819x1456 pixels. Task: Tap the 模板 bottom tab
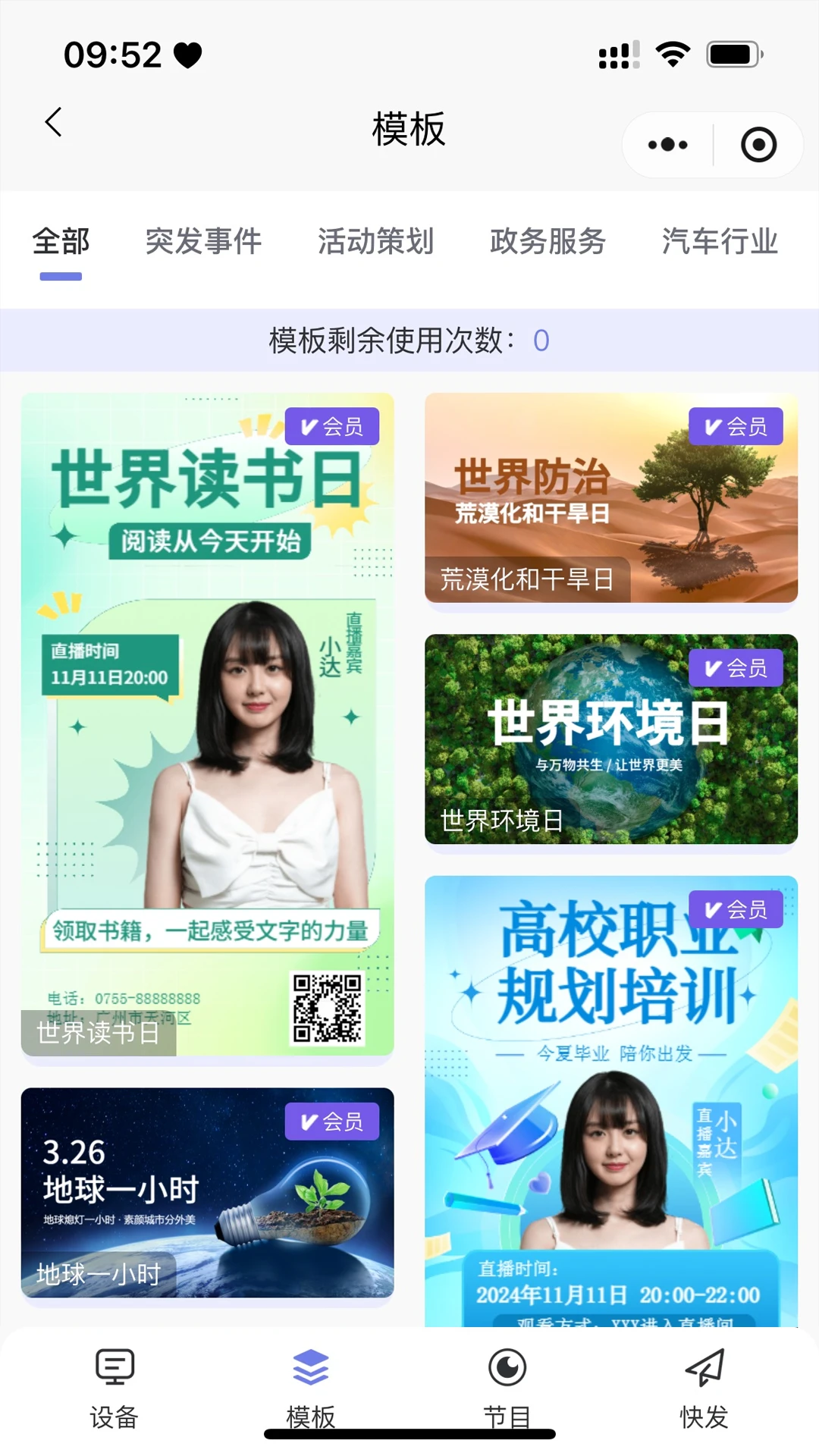click(x=311, y=1388)
